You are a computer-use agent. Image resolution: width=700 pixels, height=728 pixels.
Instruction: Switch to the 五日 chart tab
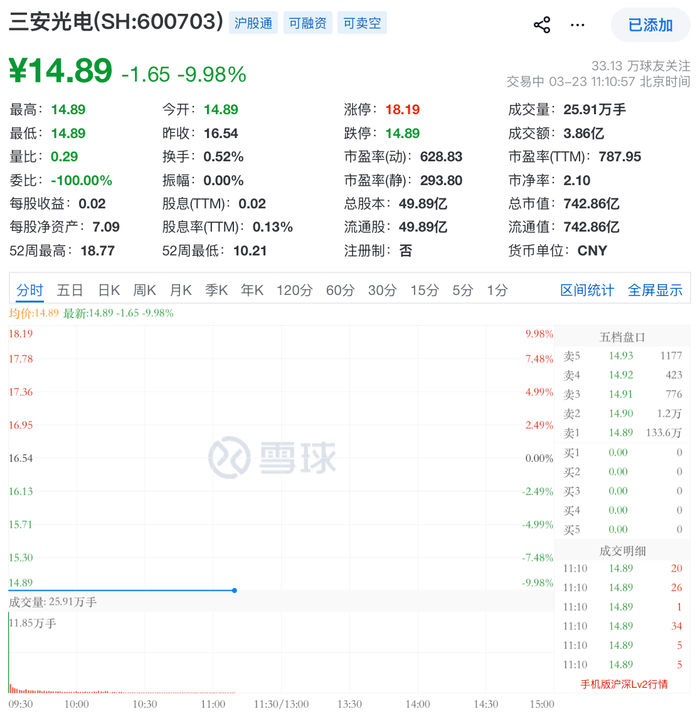point(70,290)
